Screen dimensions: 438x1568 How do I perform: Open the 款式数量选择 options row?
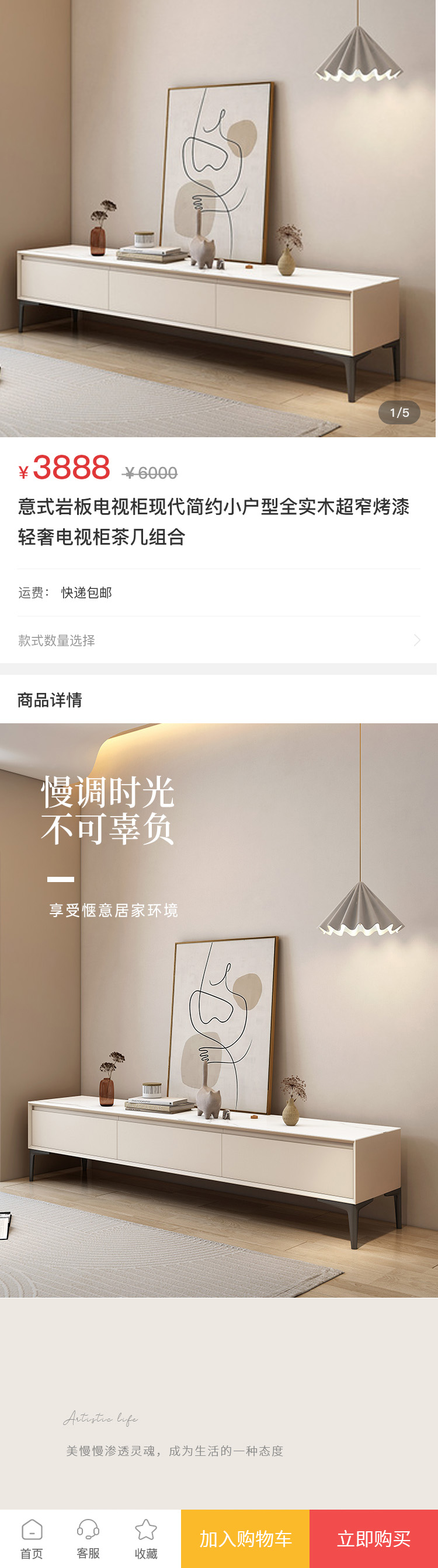coord(218,640)
